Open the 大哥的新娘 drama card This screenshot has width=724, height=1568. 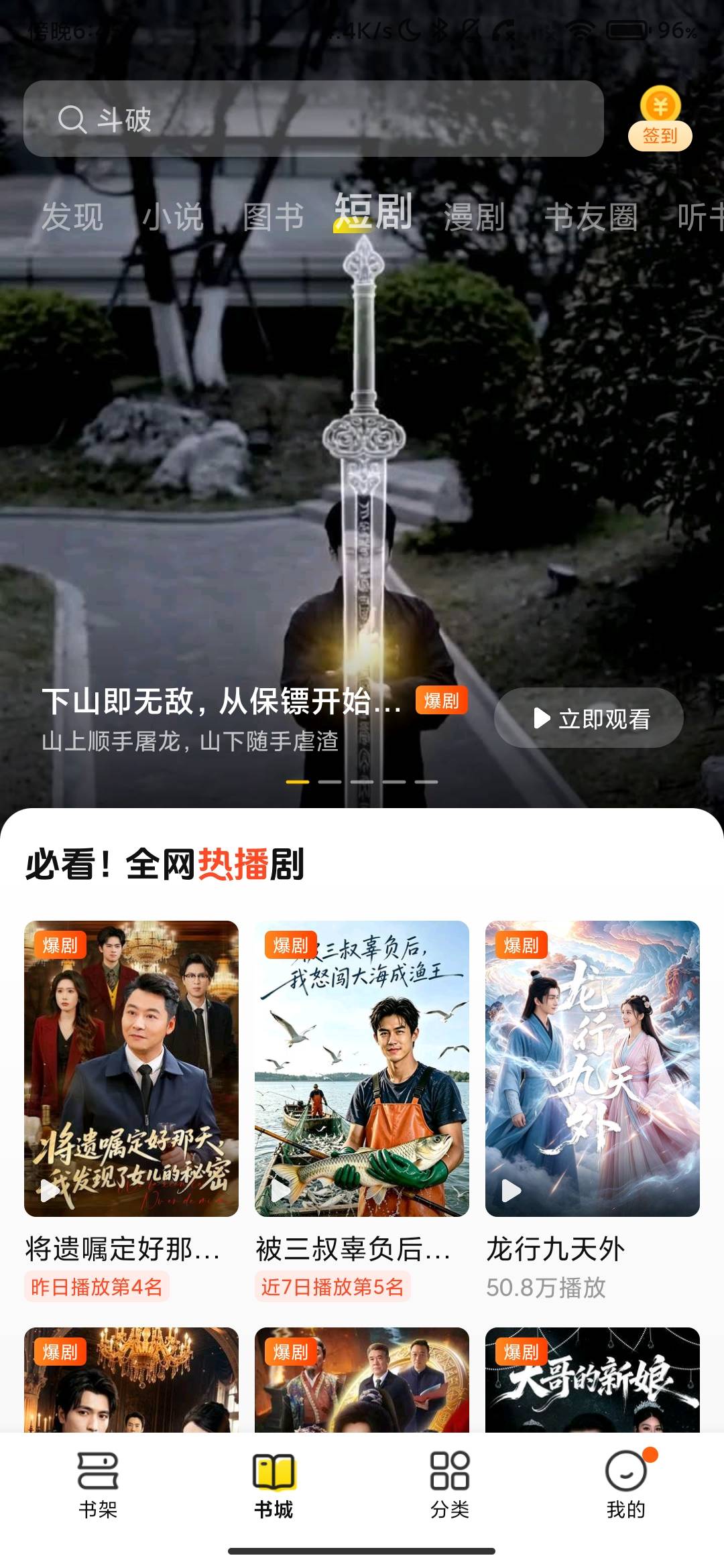pyautogui.click(x=593, y=1380)
